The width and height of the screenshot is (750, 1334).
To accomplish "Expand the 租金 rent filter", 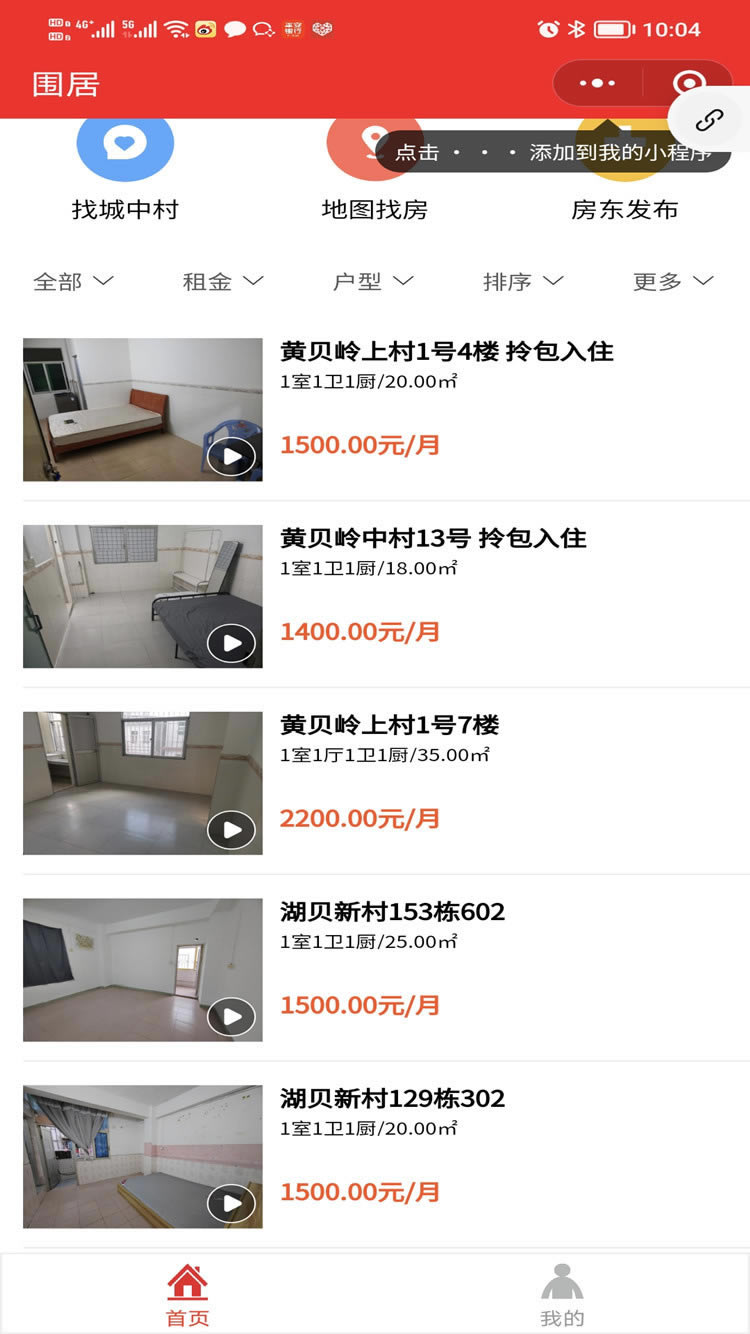I will point(223,282).
